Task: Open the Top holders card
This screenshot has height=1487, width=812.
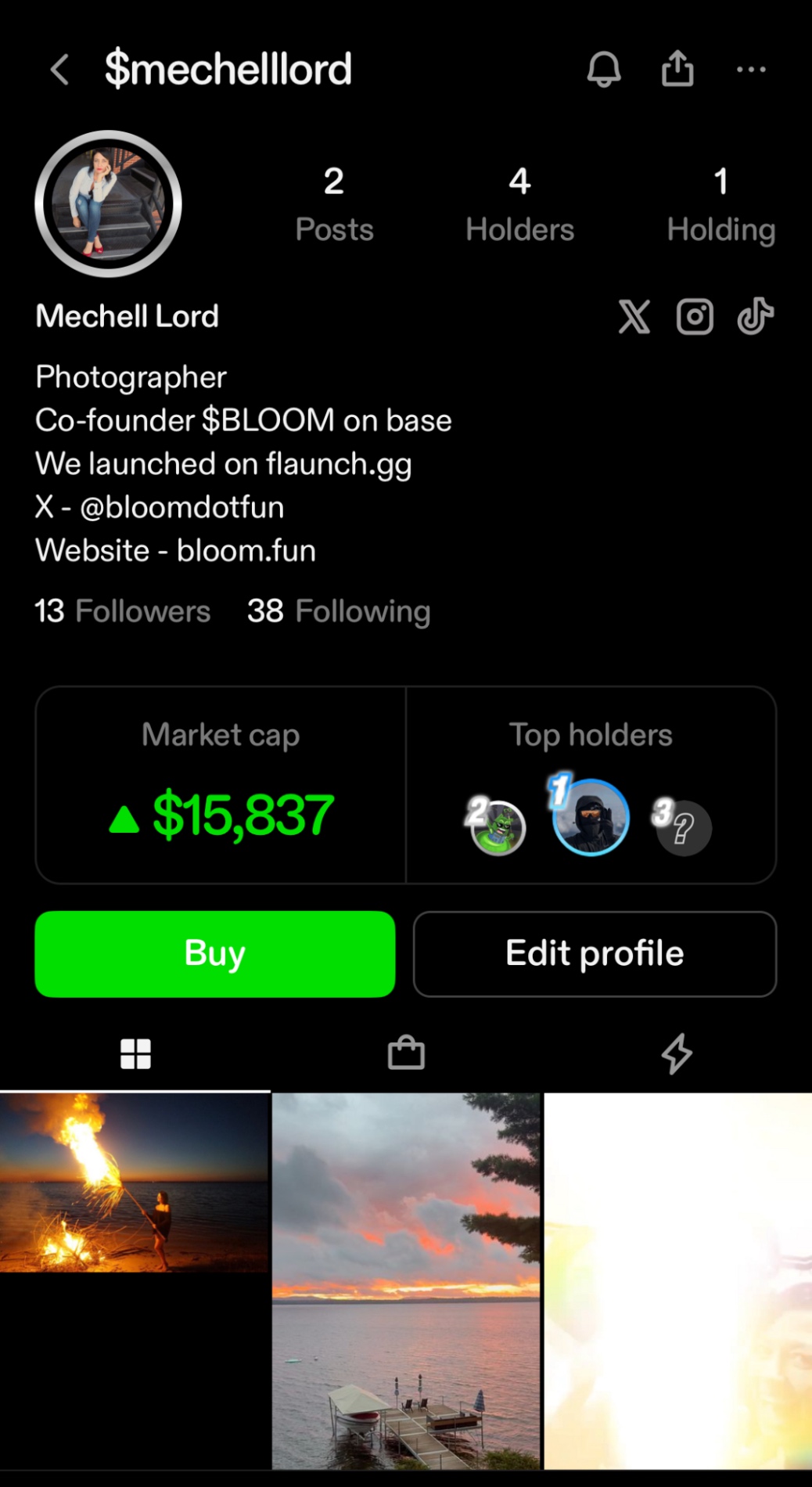Action: [x=591, y=785]
